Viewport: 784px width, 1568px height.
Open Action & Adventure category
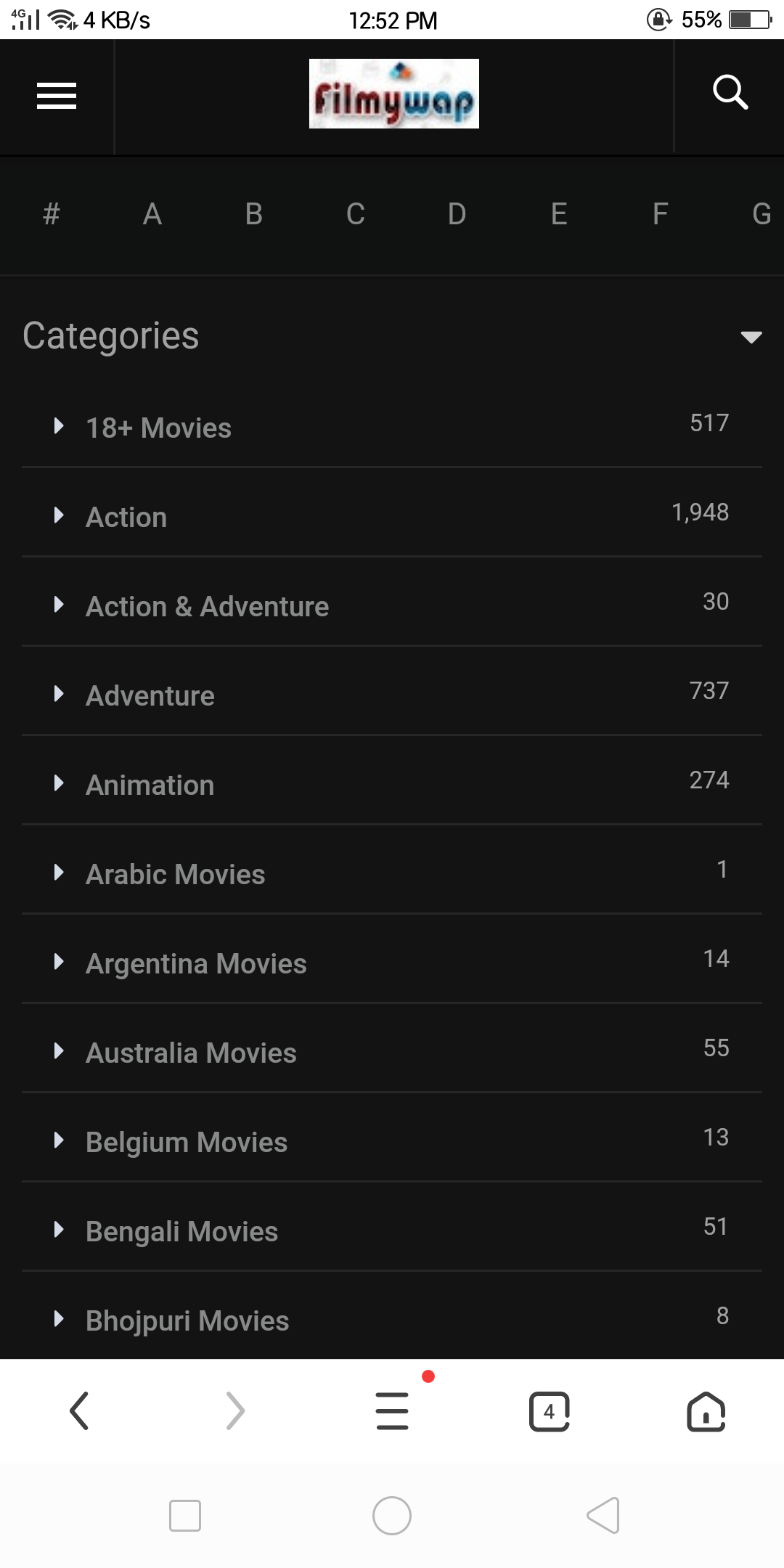[207, 606]
